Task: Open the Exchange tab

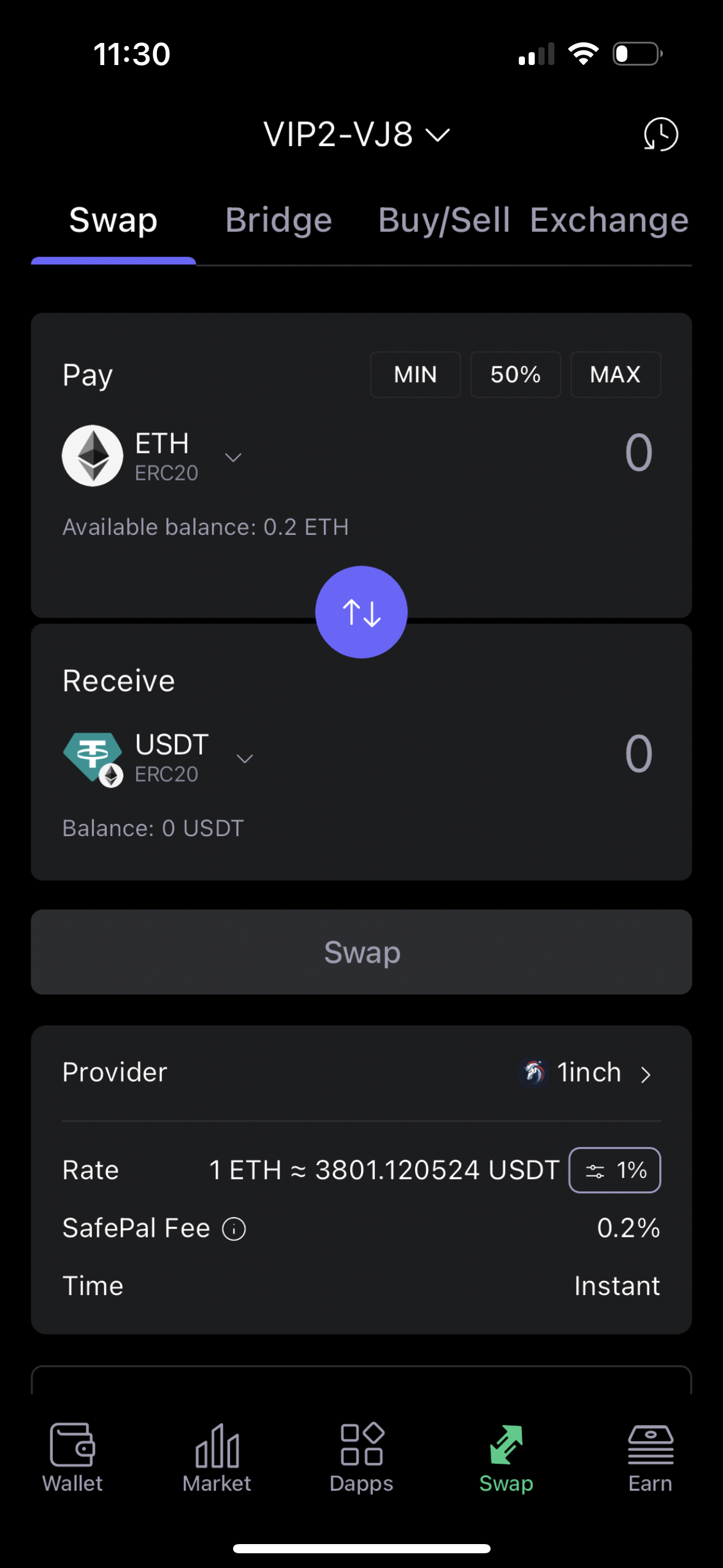Action: pos(609,220)
